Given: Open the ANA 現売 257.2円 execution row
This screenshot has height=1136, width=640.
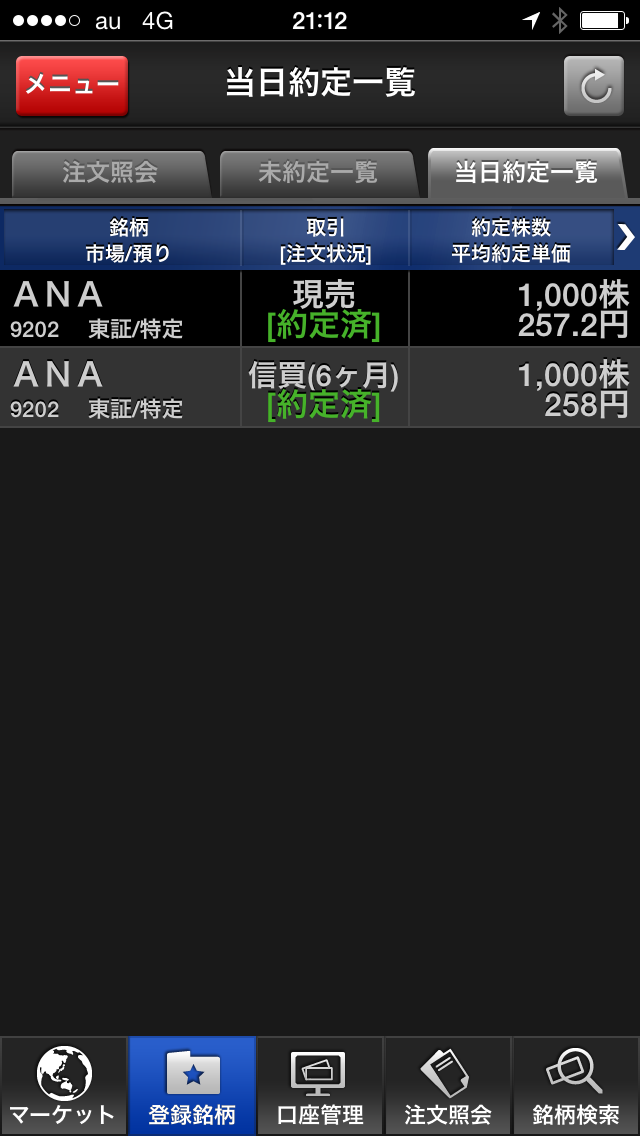Looking at the screenshot, I should (x=320, y=309).
